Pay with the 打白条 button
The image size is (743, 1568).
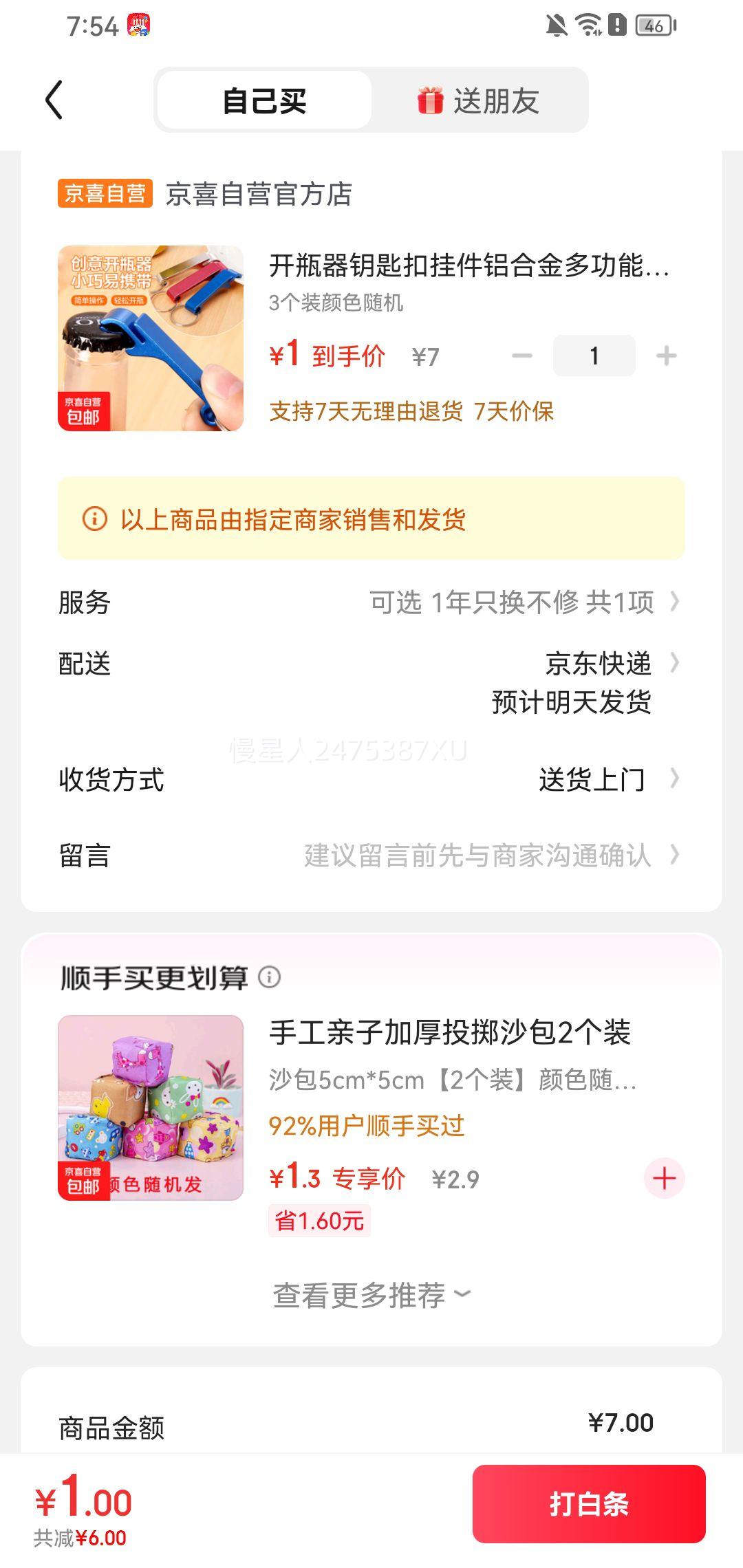(x=589, y=1504)
